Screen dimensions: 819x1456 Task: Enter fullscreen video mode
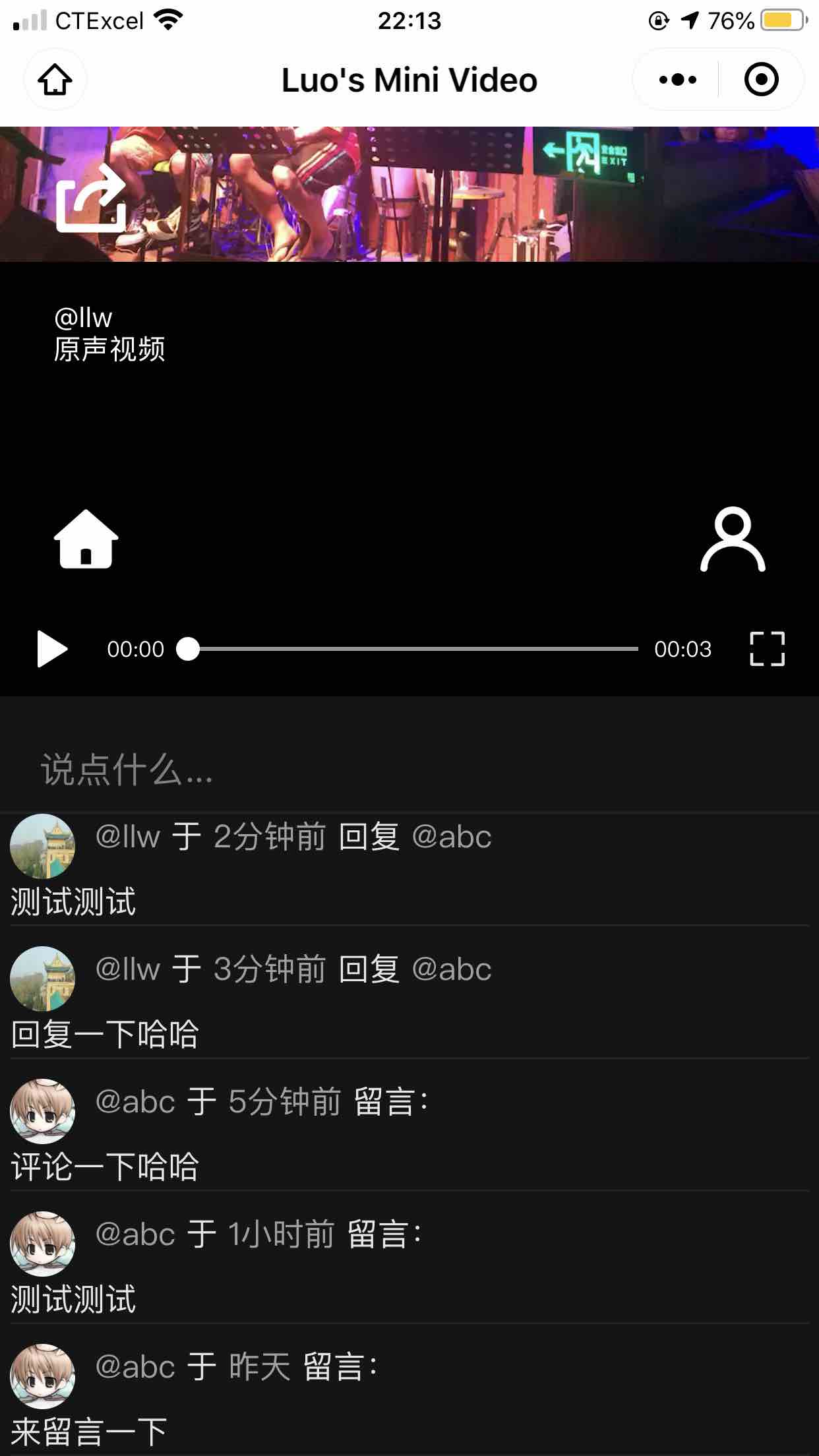768,649
